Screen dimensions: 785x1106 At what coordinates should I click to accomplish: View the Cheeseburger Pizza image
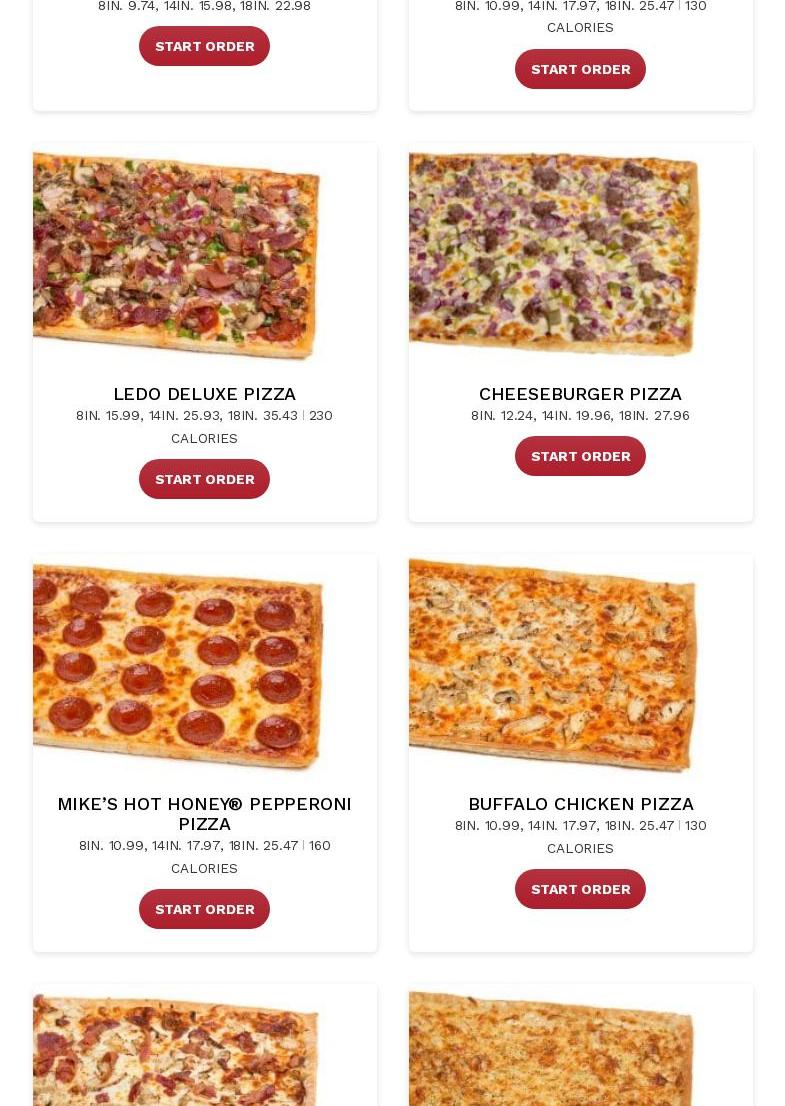point(555,255)
